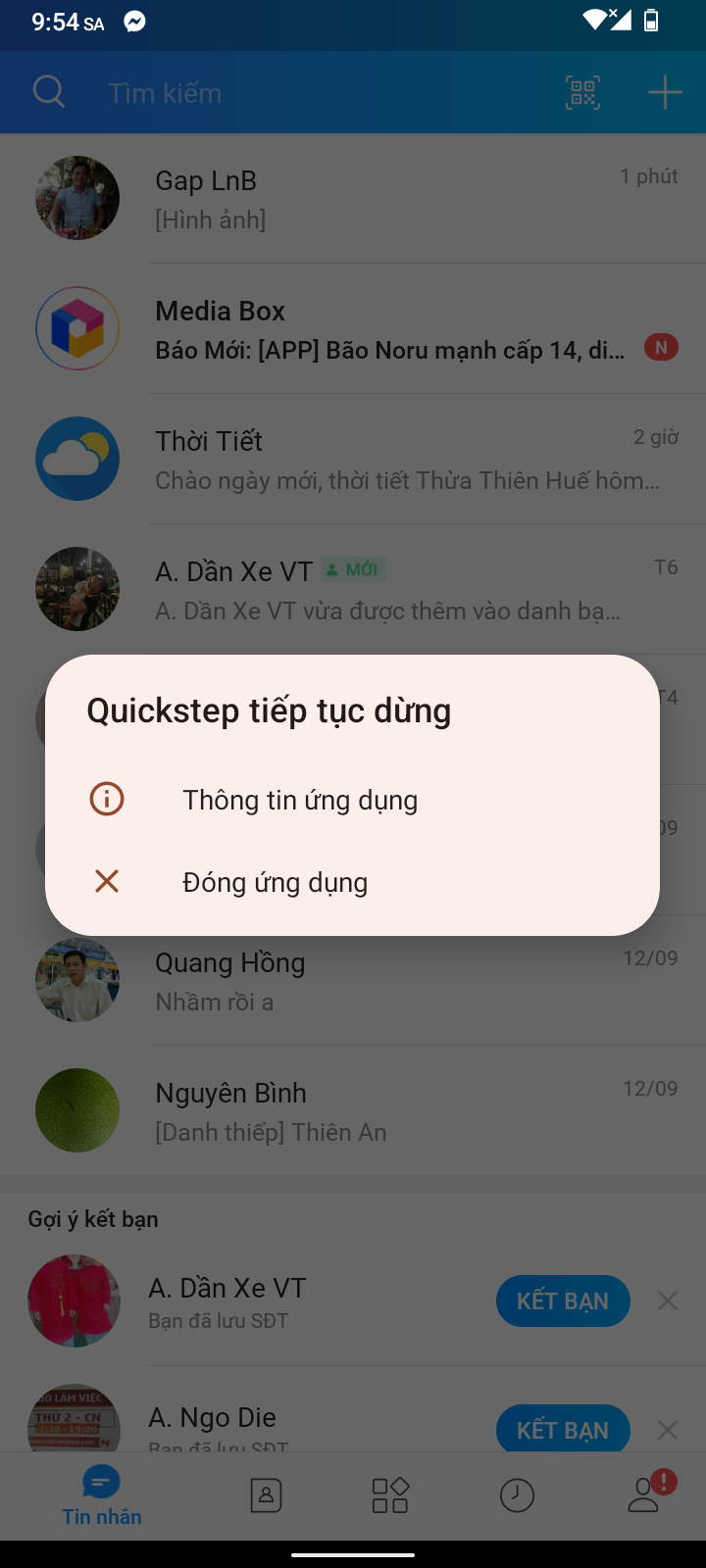Screen dimensions: 706x1568
Task: Open Thông tin ứng dụng in crash dialog
Action: coord(300,800)
